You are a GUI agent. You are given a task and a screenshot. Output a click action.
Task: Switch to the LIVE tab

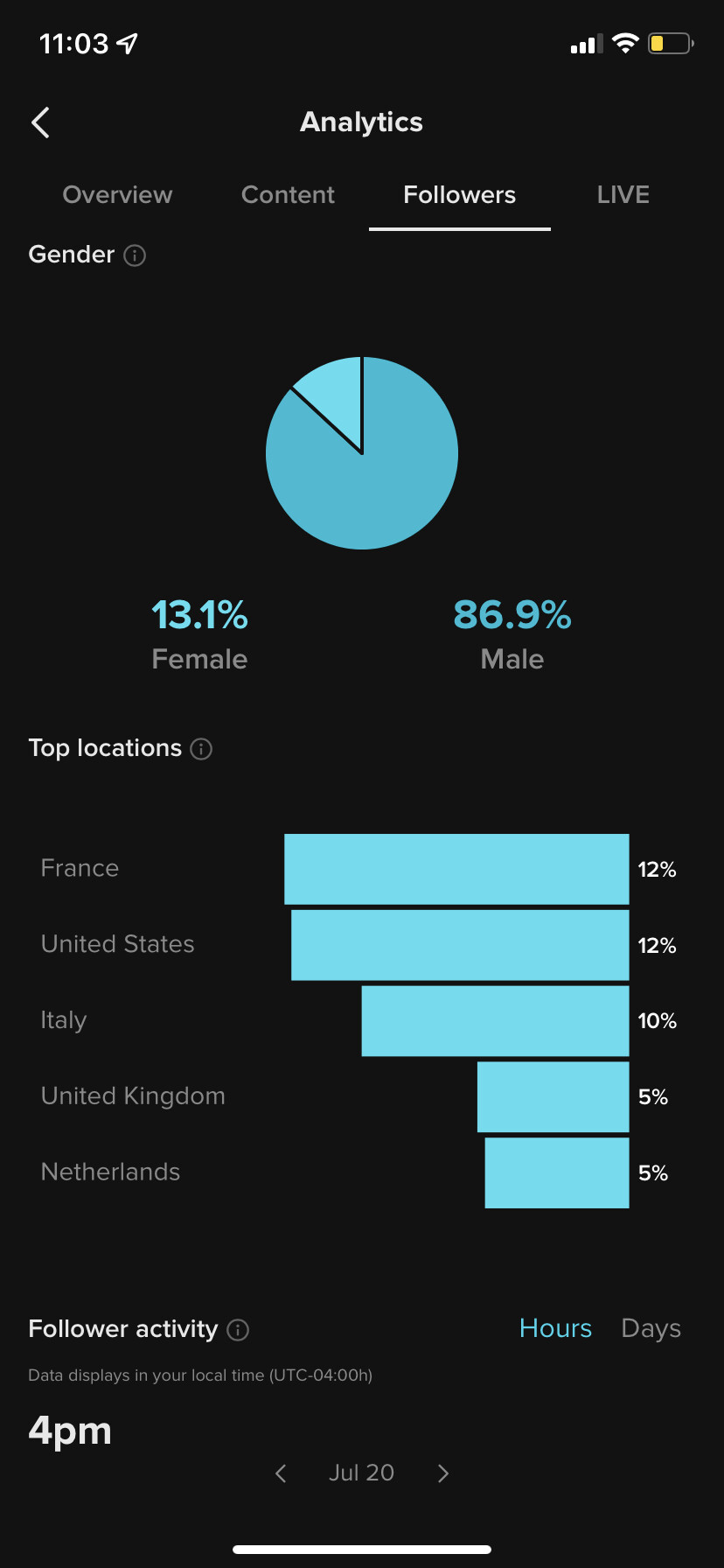tap(623, 194)
